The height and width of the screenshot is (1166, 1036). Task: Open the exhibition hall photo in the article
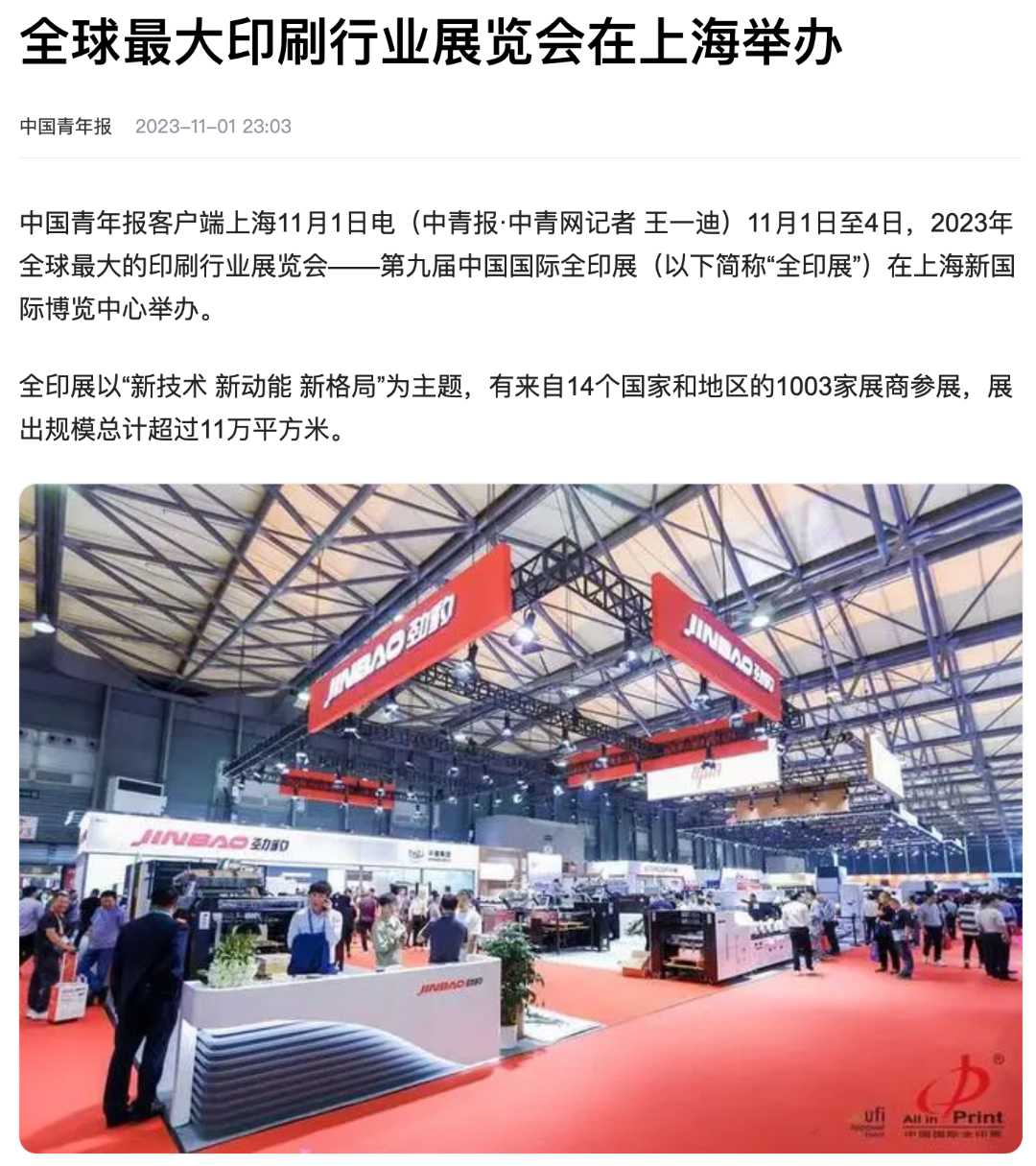520,818
